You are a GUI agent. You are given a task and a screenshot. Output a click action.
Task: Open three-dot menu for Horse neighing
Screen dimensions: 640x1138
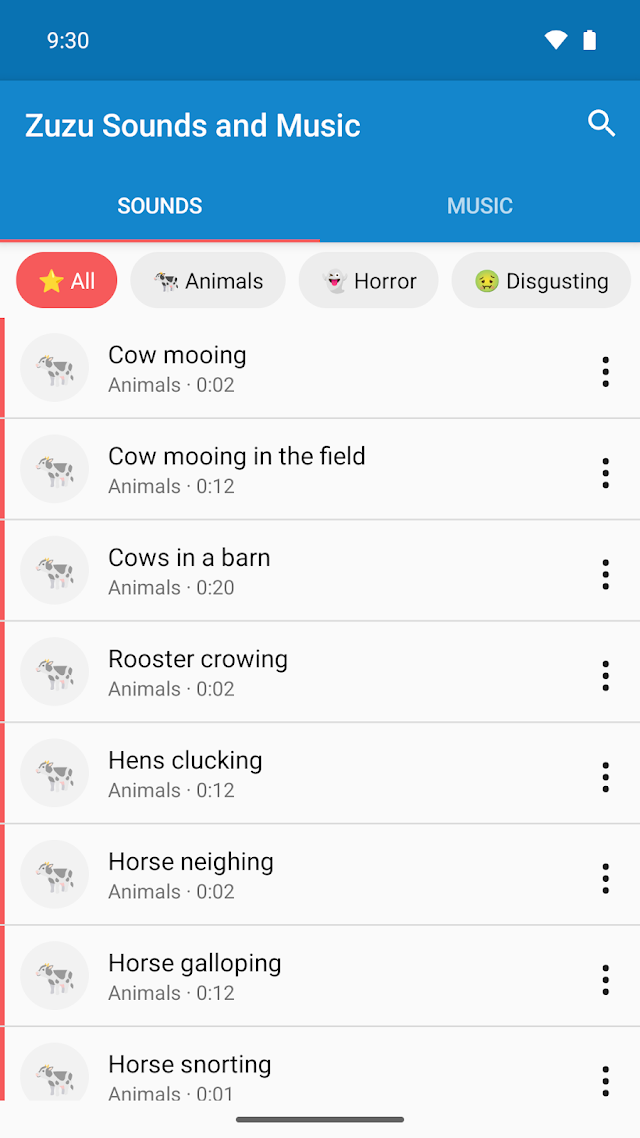pos(605,878)
